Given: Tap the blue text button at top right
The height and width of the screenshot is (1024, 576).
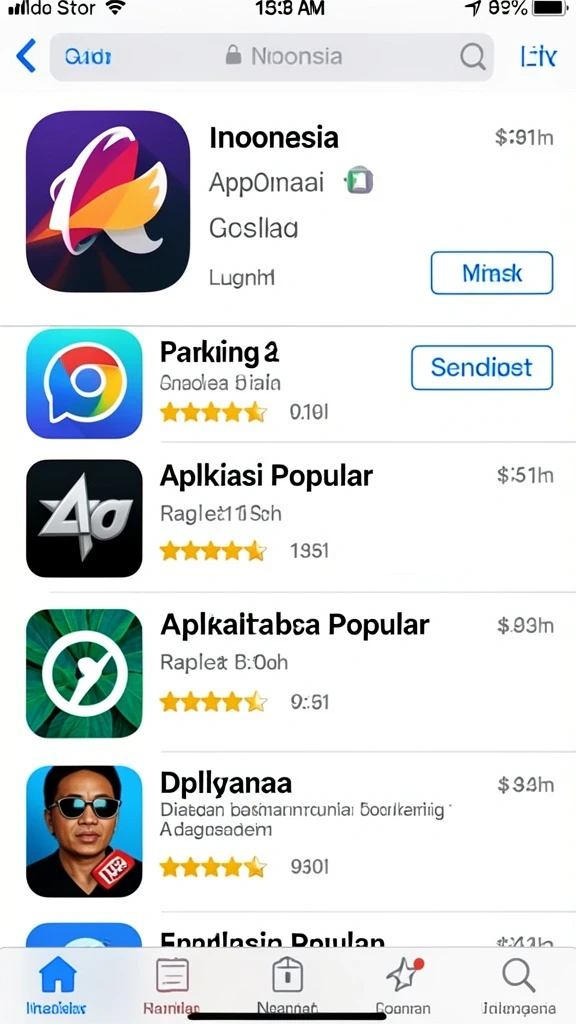Looking at the screenshot, I should (538, 57).
